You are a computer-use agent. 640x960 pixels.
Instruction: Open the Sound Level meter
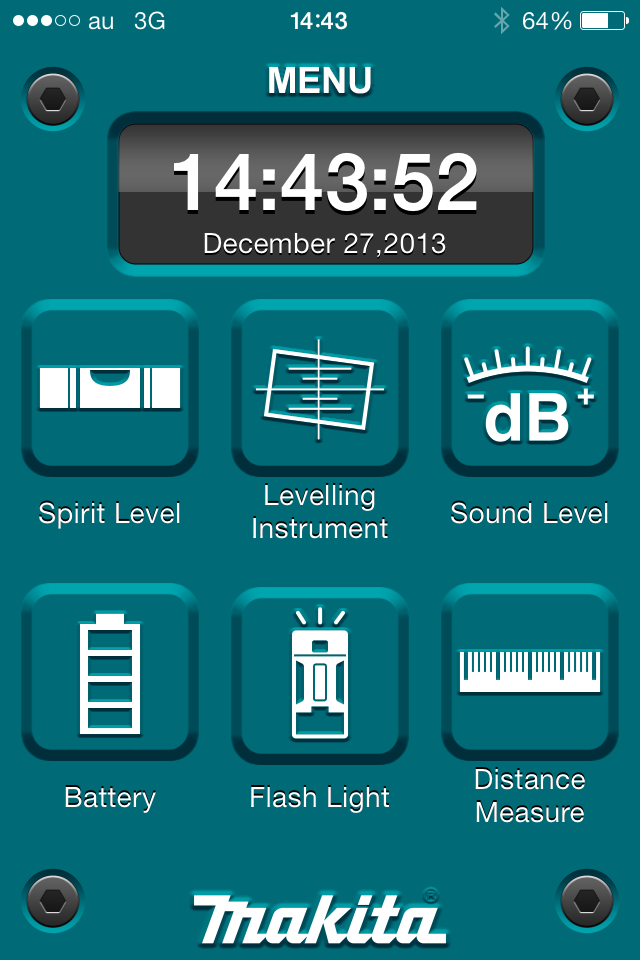[530, 388]
